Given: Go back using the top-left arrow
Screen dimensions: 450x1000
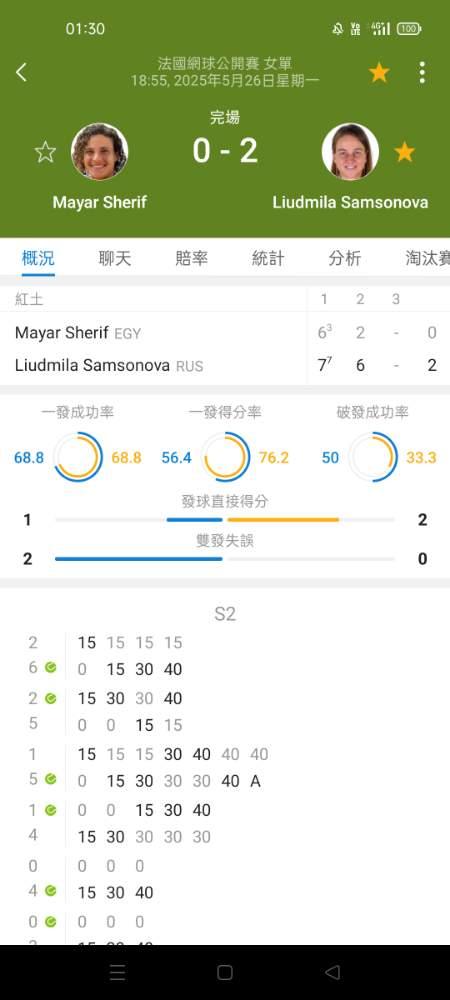Looking at the screenshot, I should click(x=21, y=72).
